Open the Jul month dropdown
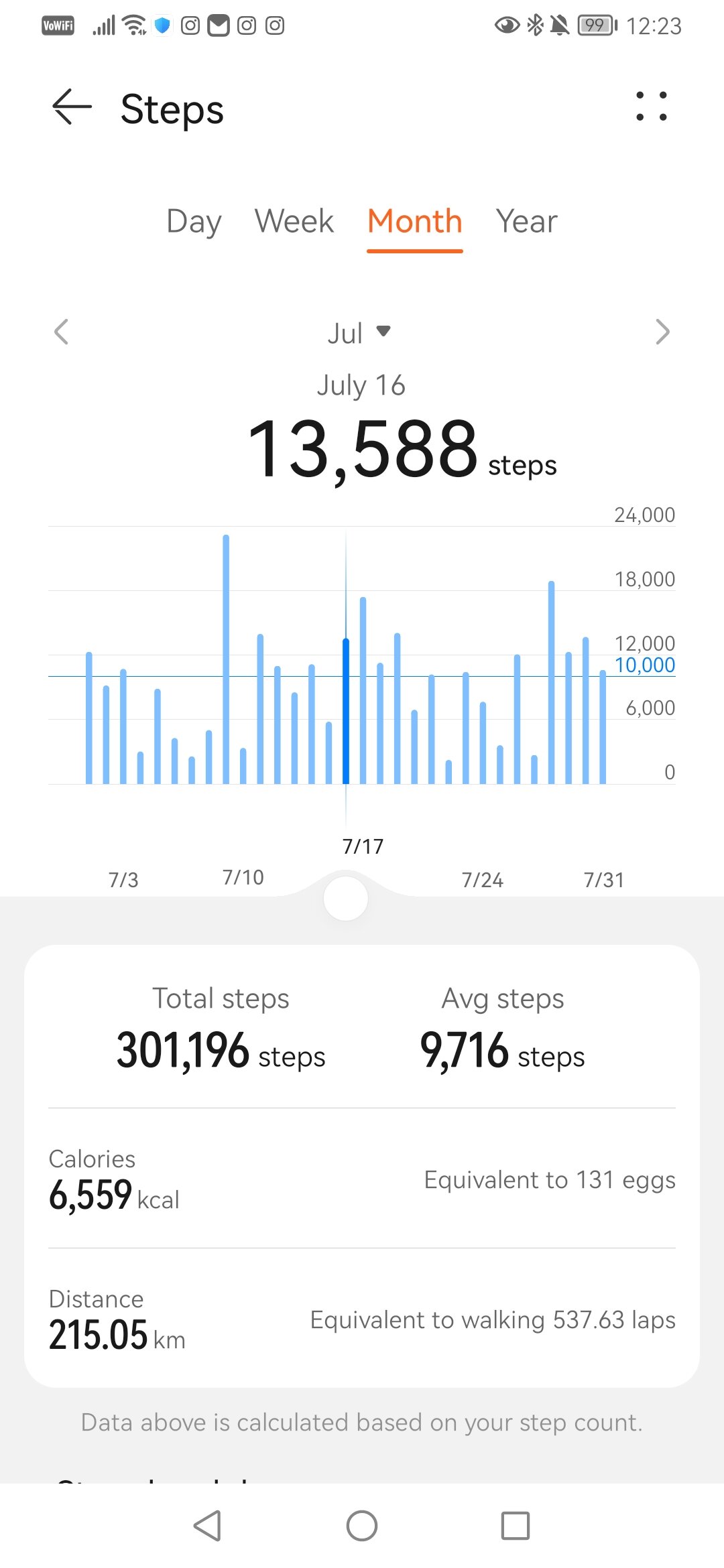The height and width of the screenshot is (1568, 724). (359, 332)
